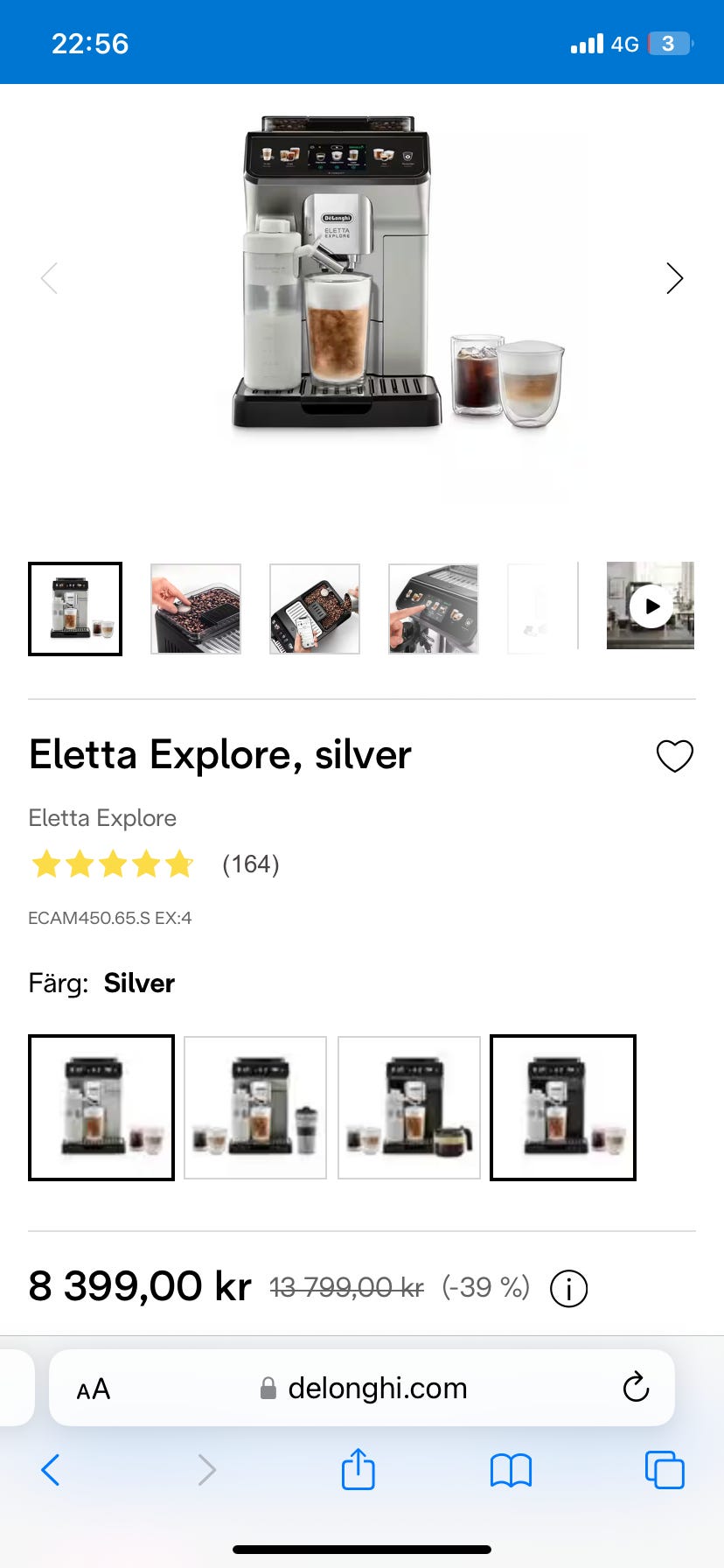This screenshot has height=1568, width=724.
Task: Open the strikethrough original price 13 799,00 kr
Action: point(344,1287)
